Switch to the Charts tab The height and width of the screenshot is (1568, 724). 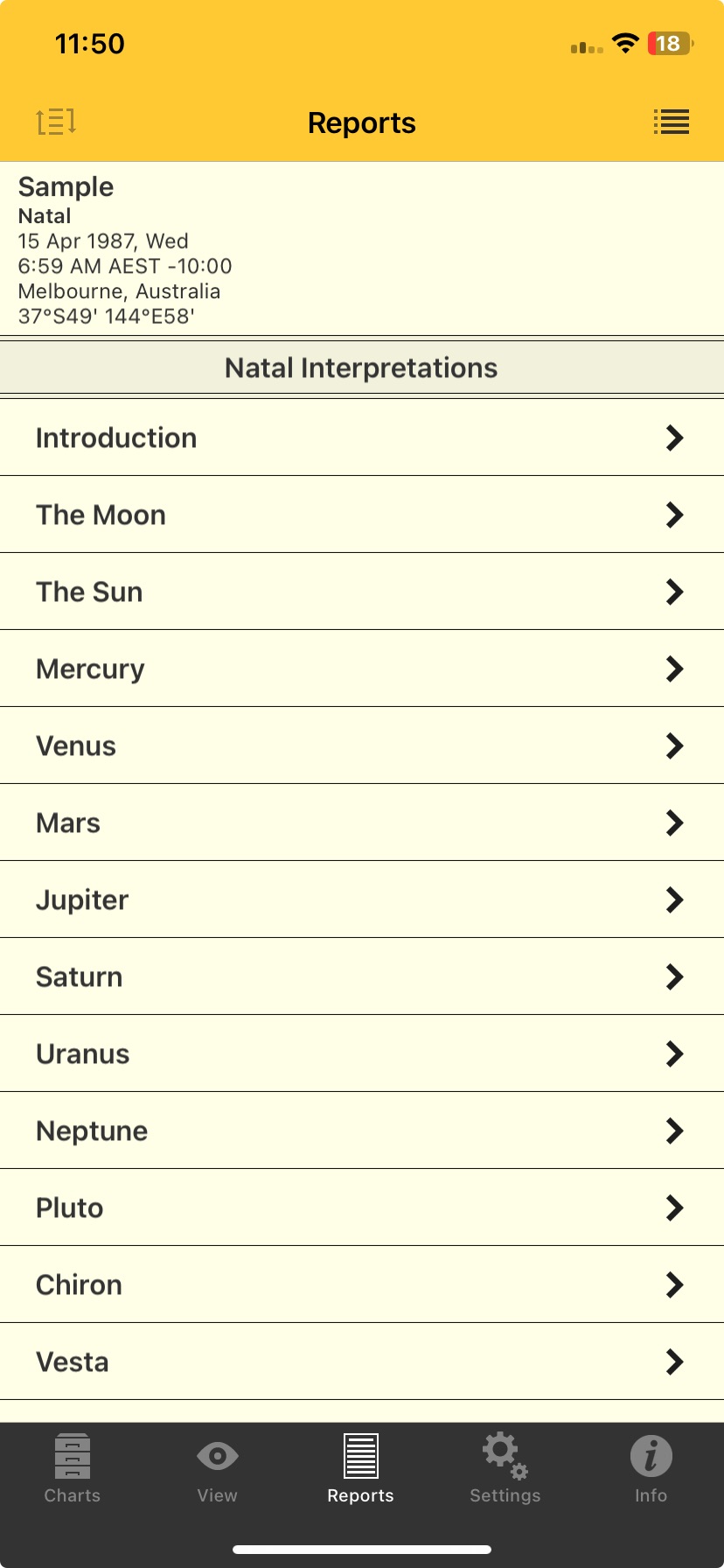click(72, 1470)
